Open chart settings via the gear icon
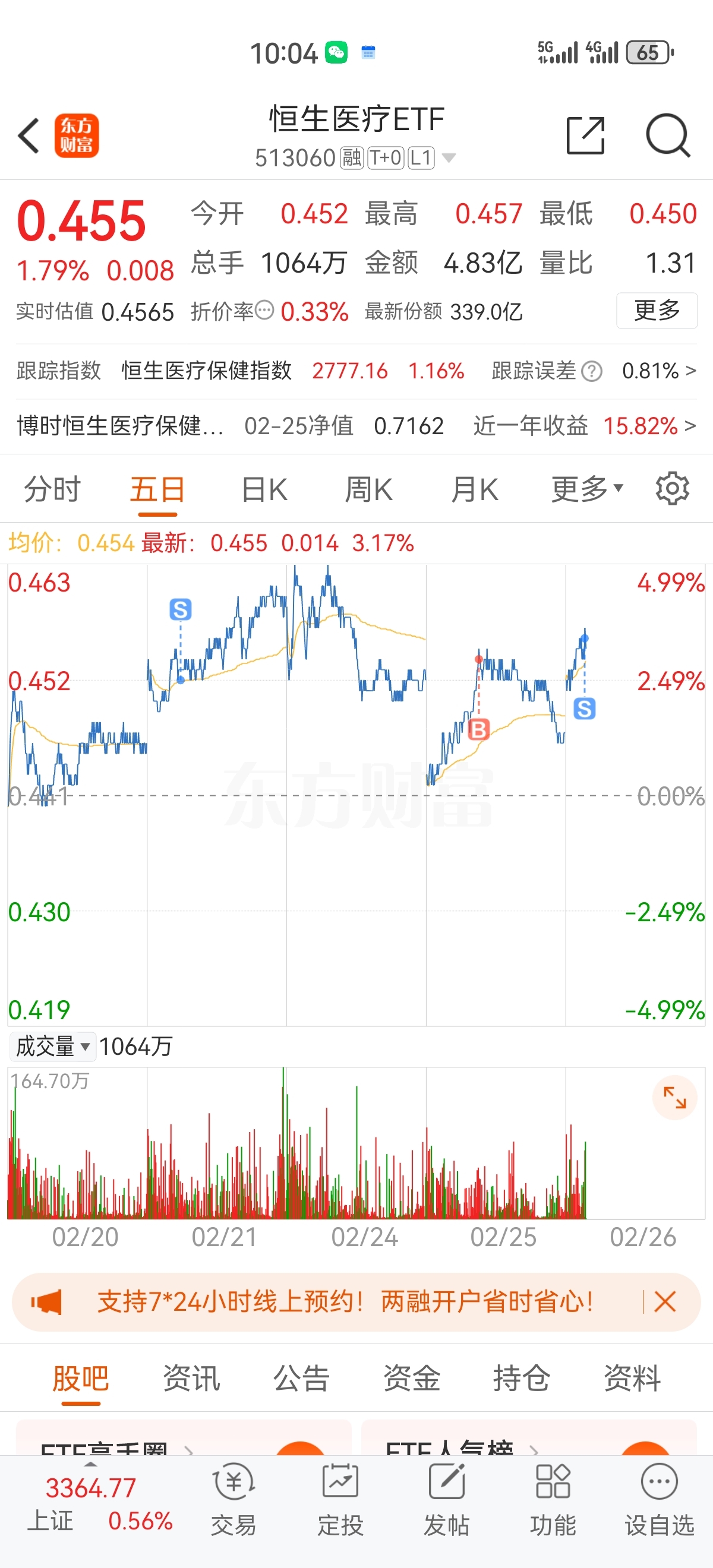The height and width of the screenshot is (1568, 713). (672, 489)
